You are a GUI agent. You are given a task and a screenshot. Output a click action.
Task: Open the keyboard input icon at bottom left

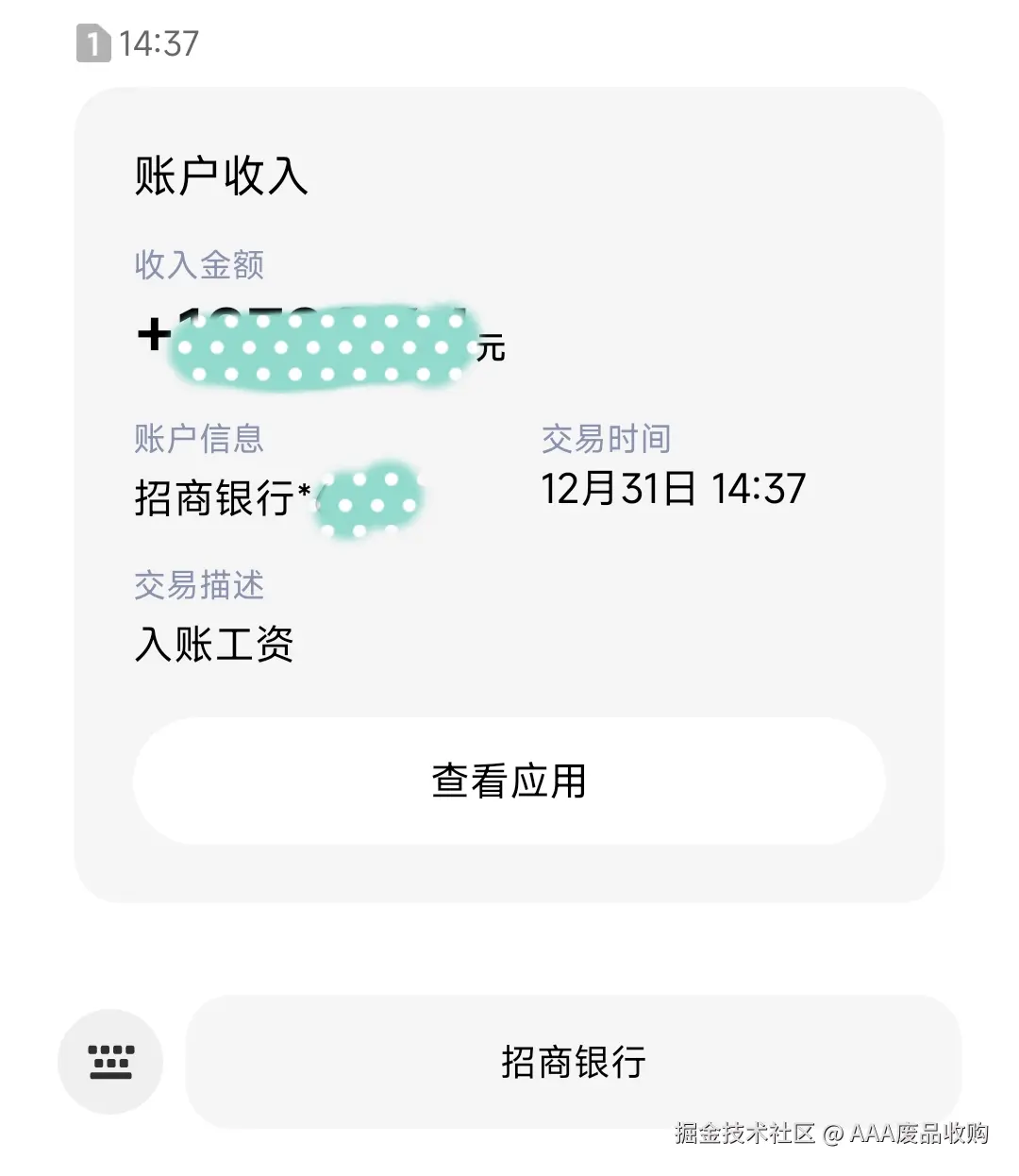tap(109, 1062)
